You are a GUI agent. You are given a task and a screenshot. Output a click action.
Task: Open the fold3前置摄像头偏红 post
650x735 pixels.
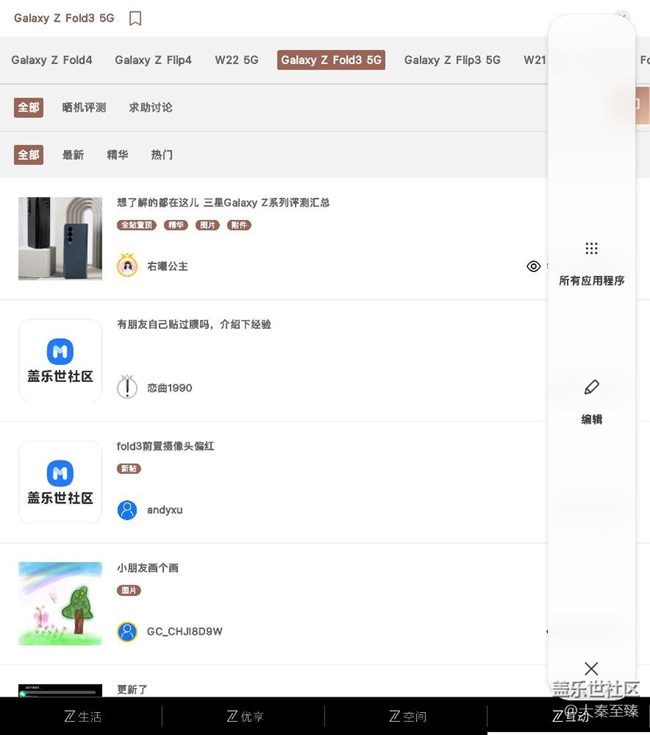(165, 446)
